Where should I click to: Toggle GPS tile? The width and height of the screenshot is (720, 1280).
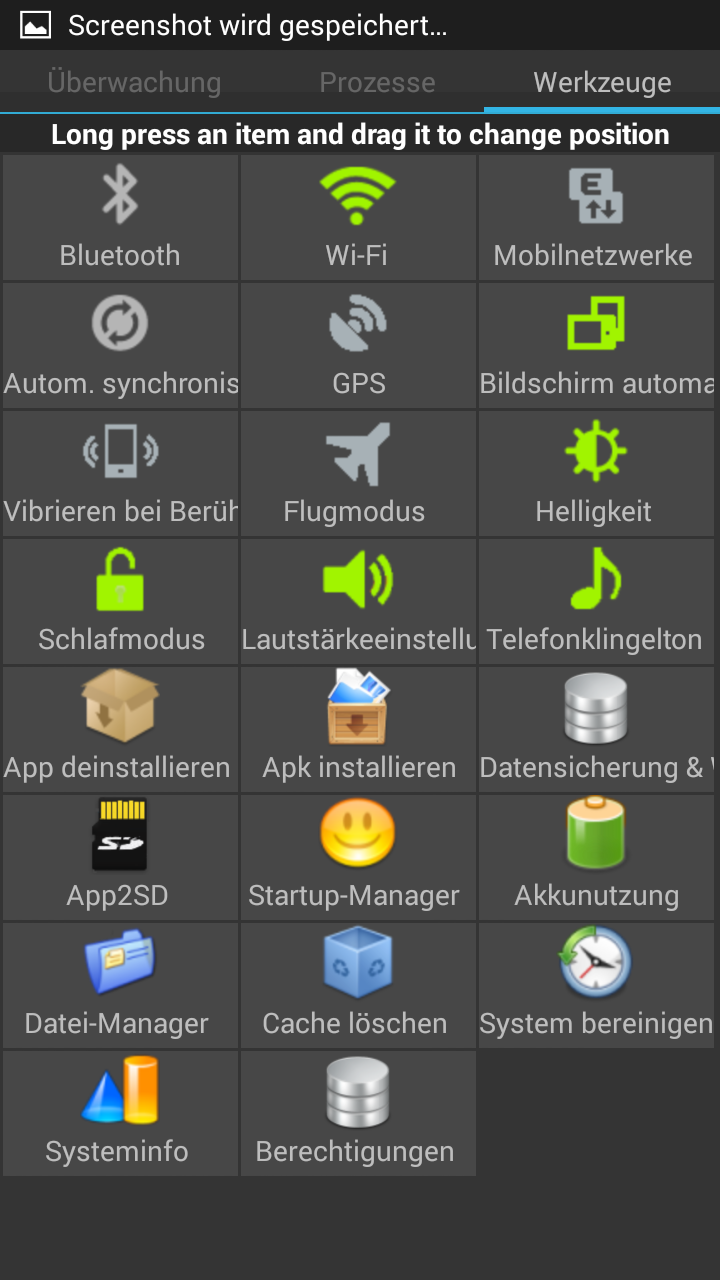coord(358,345)
